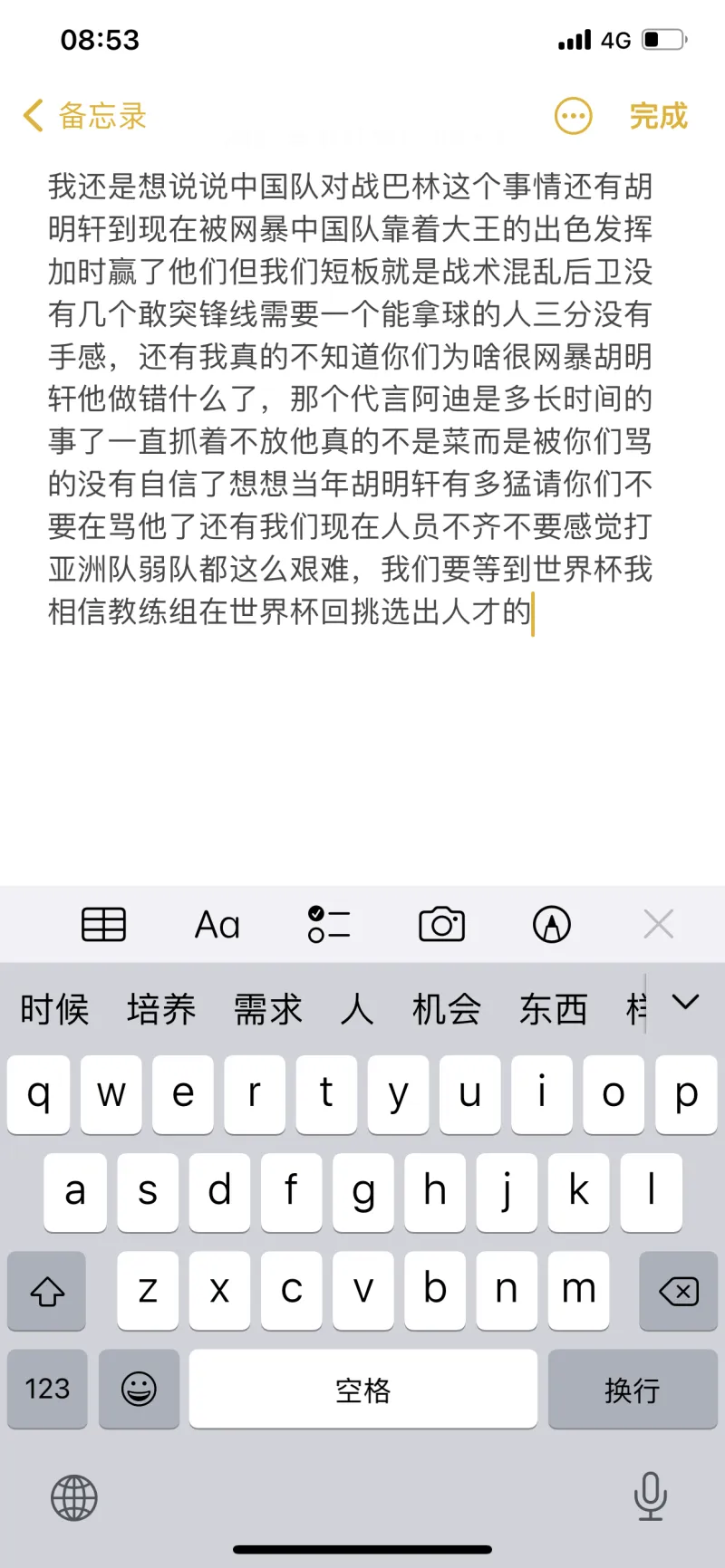Select the suggestion 培养
The width and height of the screenshot is (725, 1568).
161,1008
